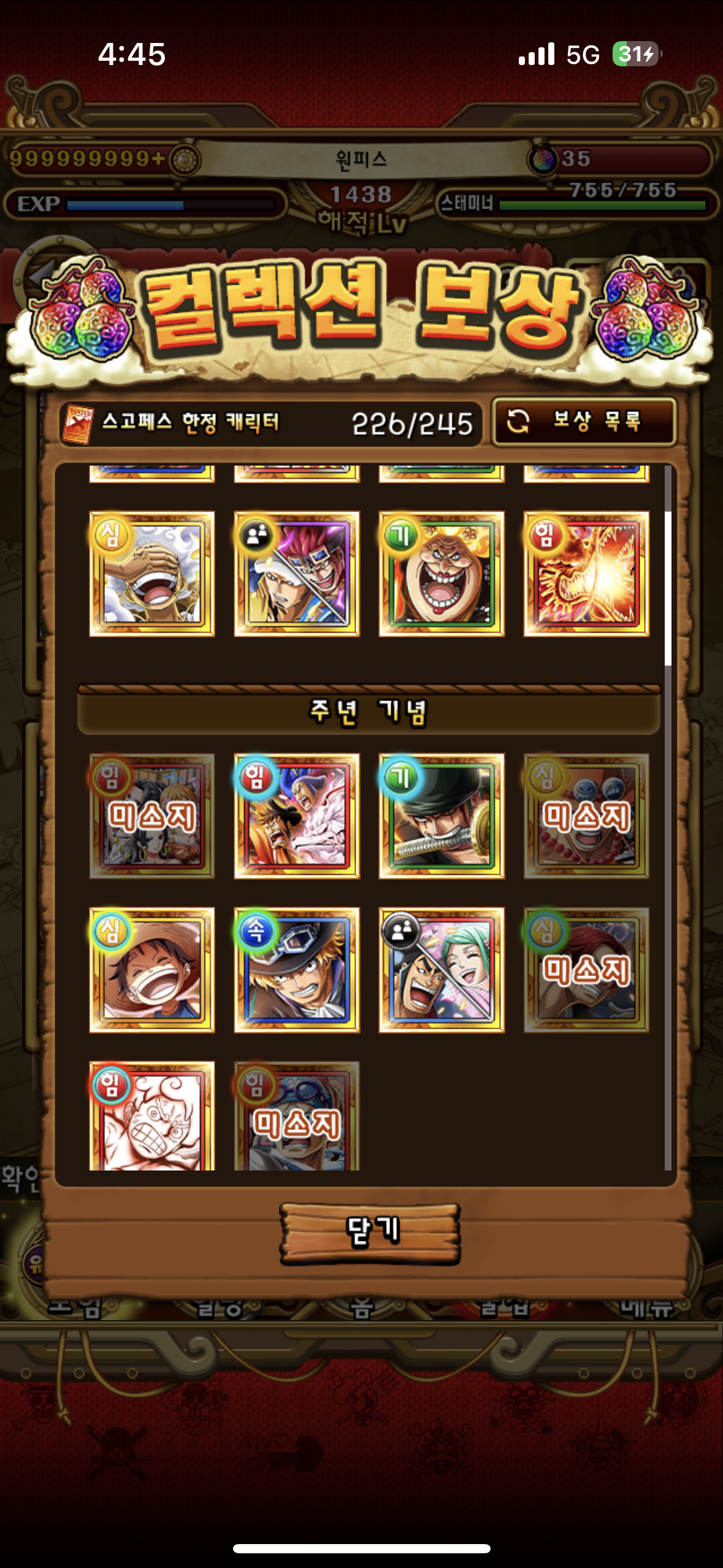The height and width of the screenshot is (1568, 723).
Task: Tap the first 미소지 unowned anniversary tile
Action: pos(152,816)
